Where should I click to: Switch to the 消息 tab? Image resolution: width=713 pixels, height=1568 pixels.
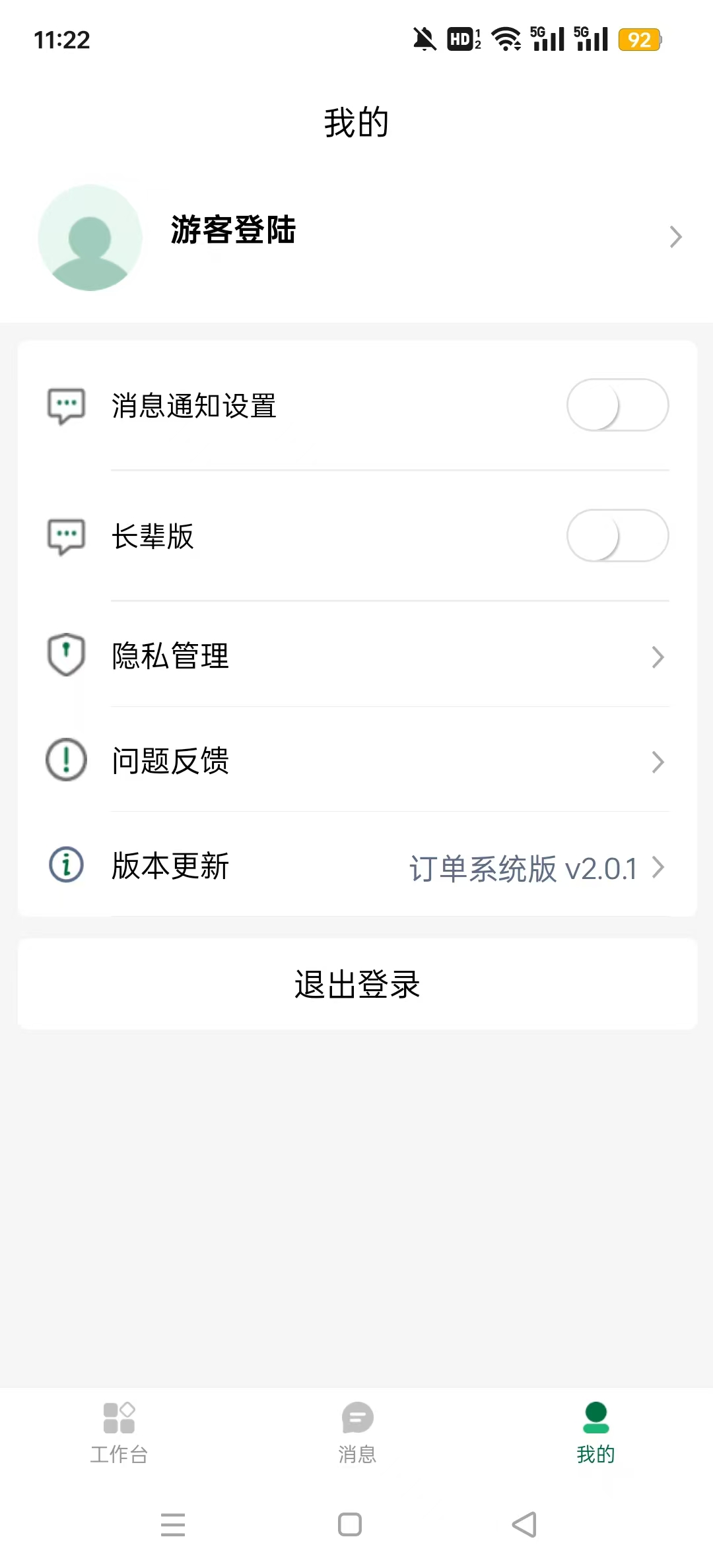357,1433
